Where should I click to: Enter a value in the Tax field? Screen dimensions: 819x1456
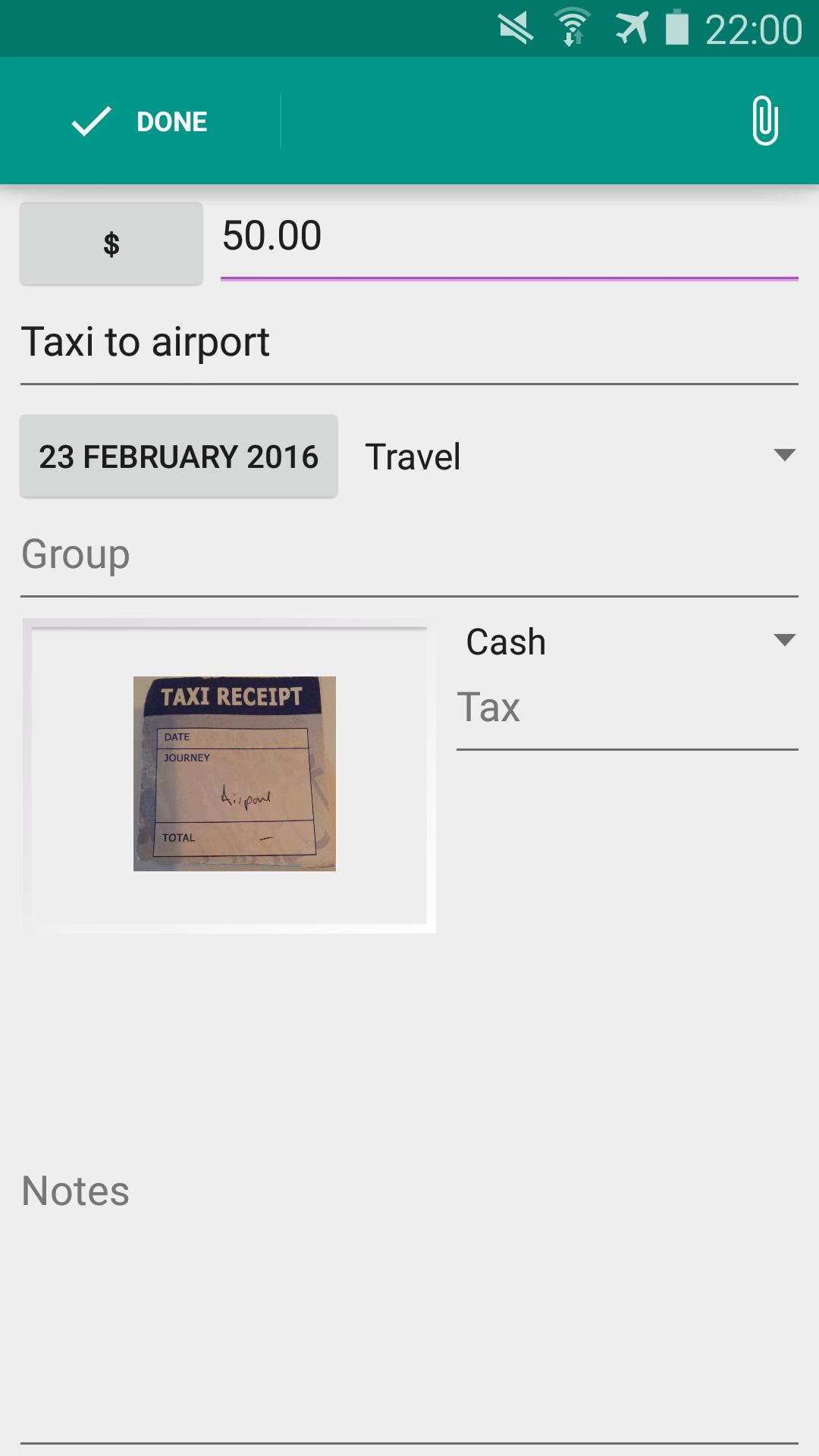click(626, 708)
